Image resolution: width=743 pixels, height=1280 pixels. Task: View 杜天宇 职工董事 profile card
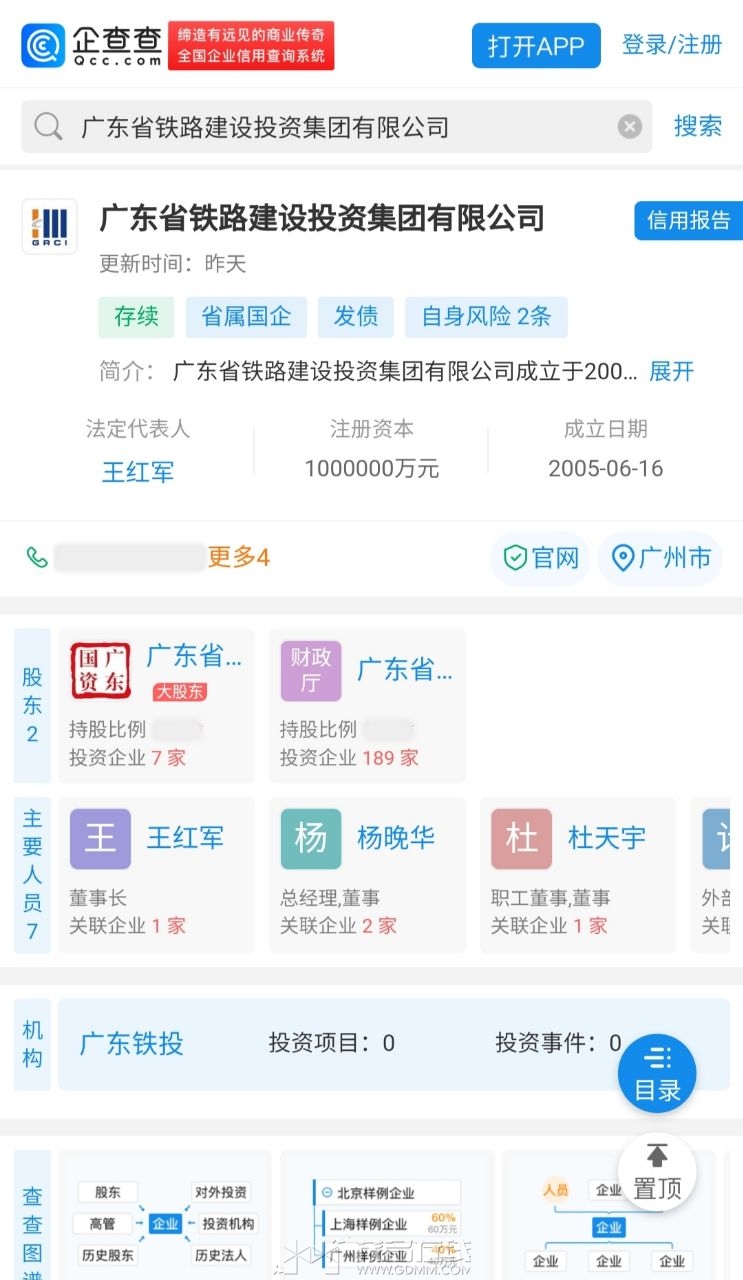pos(578,874)
